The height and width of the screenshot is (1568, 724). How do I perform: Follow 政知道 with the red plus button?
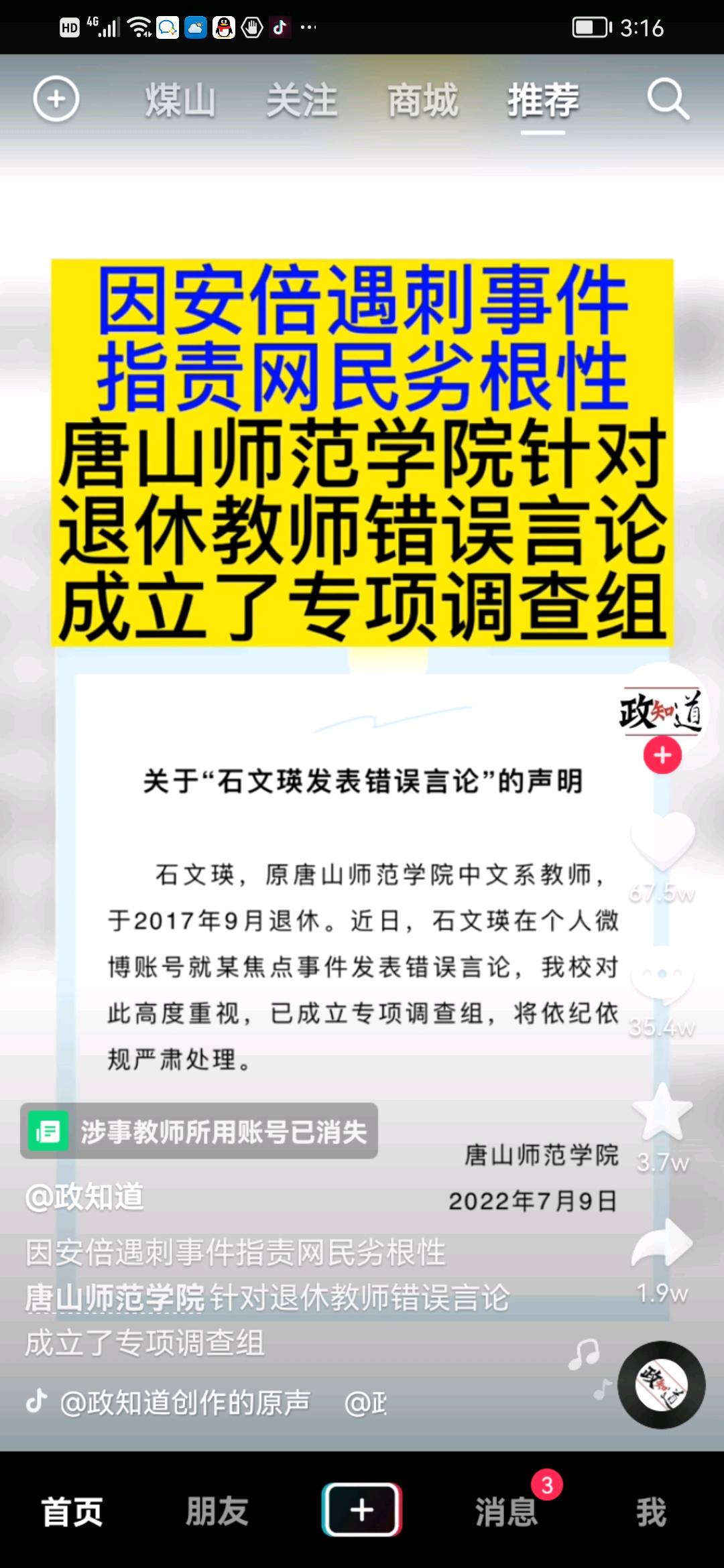coord(662,755)
